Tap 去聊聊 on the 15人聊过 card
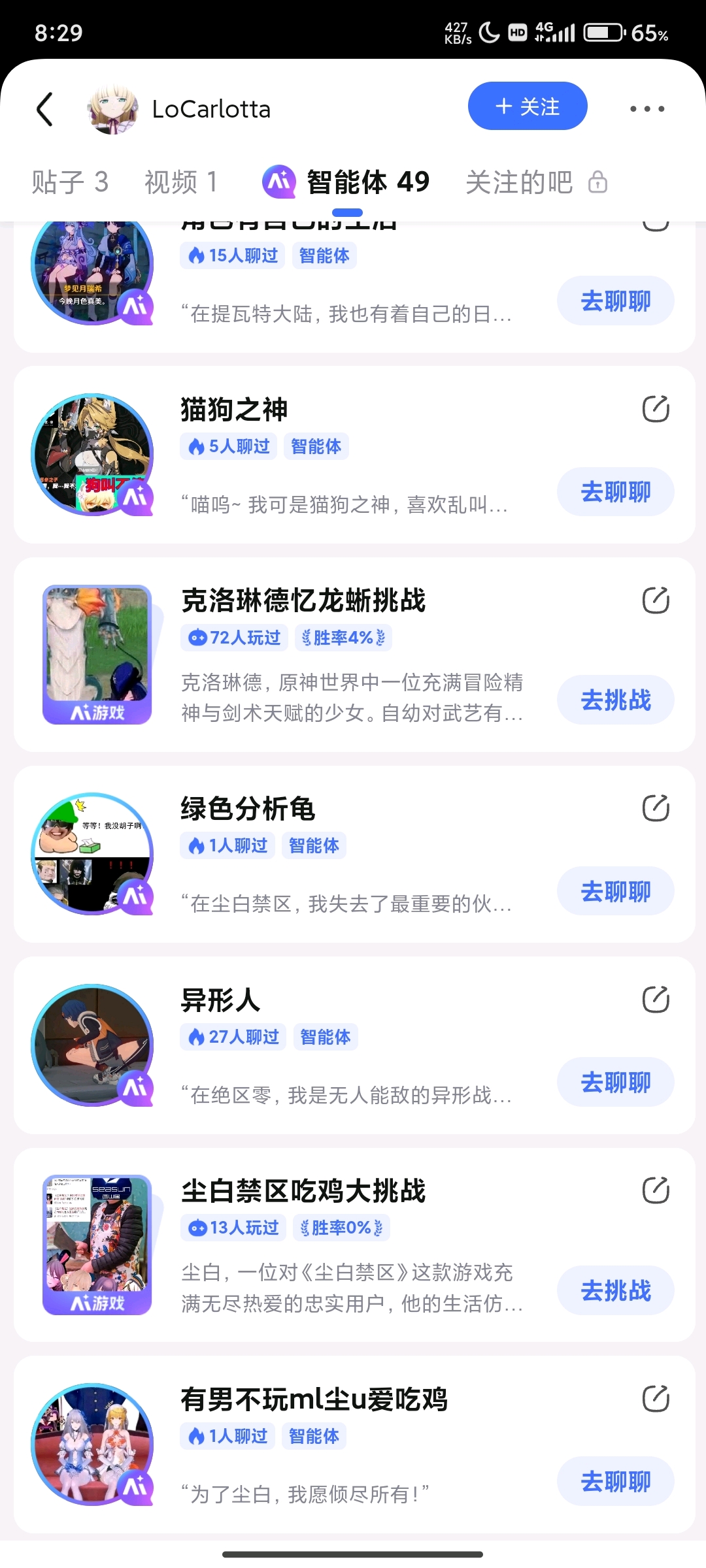Viewport: 706px width, 1568px height. [x=615, y=301]
